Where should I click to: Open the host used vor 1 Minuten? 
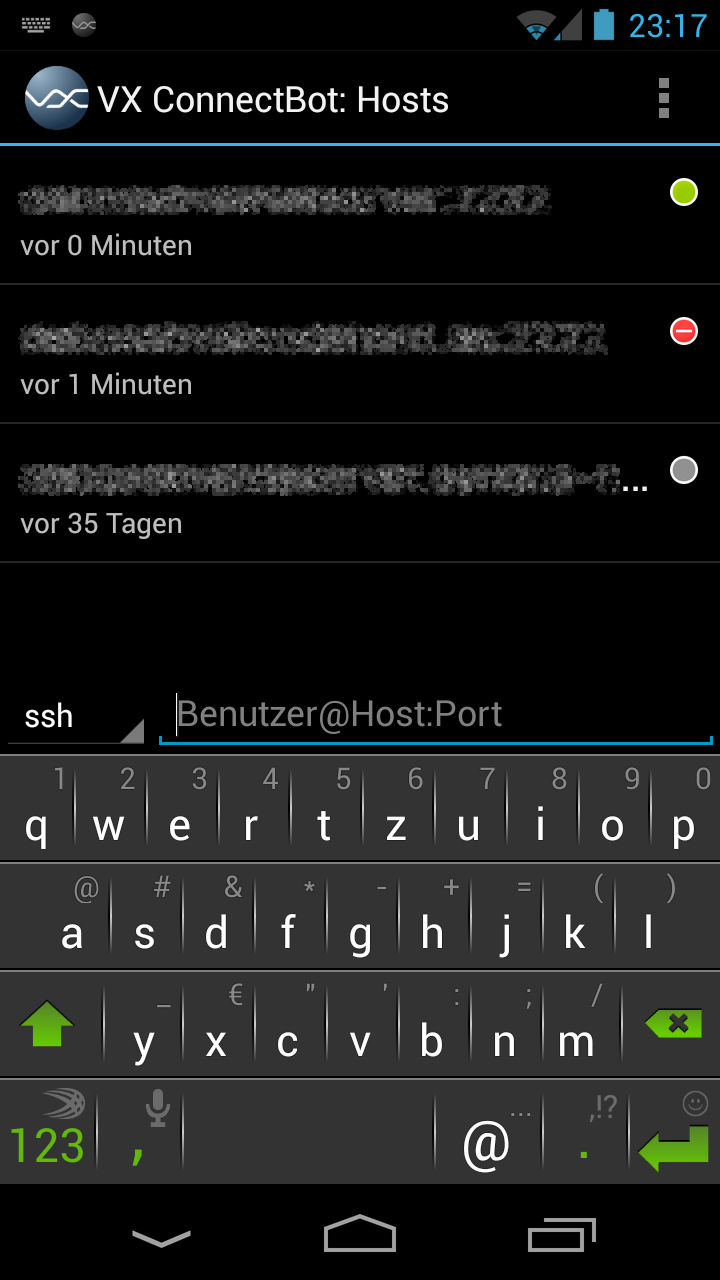(330, 355)
